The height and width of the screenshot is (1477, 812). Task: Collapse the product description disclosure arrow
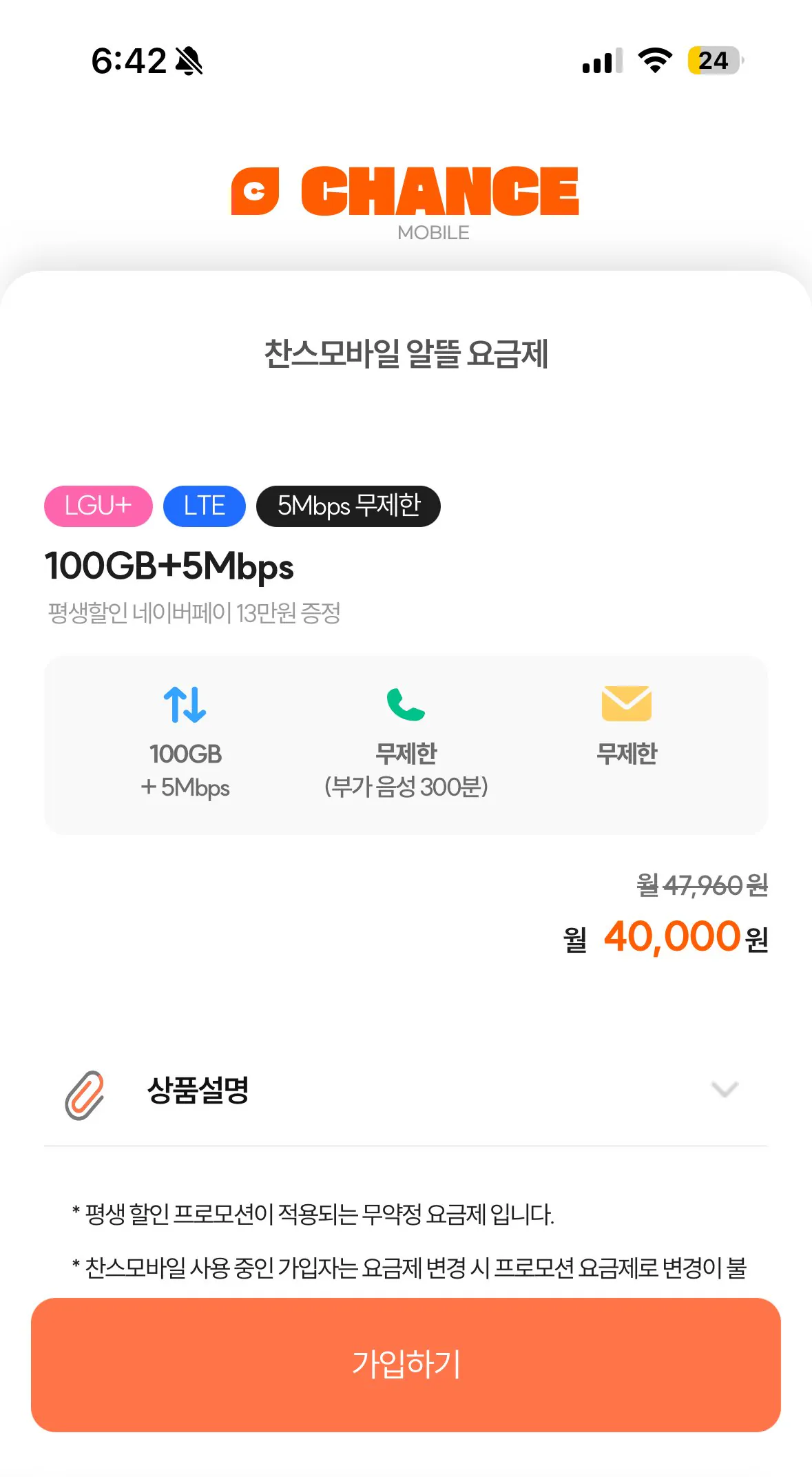(722, 1092)
